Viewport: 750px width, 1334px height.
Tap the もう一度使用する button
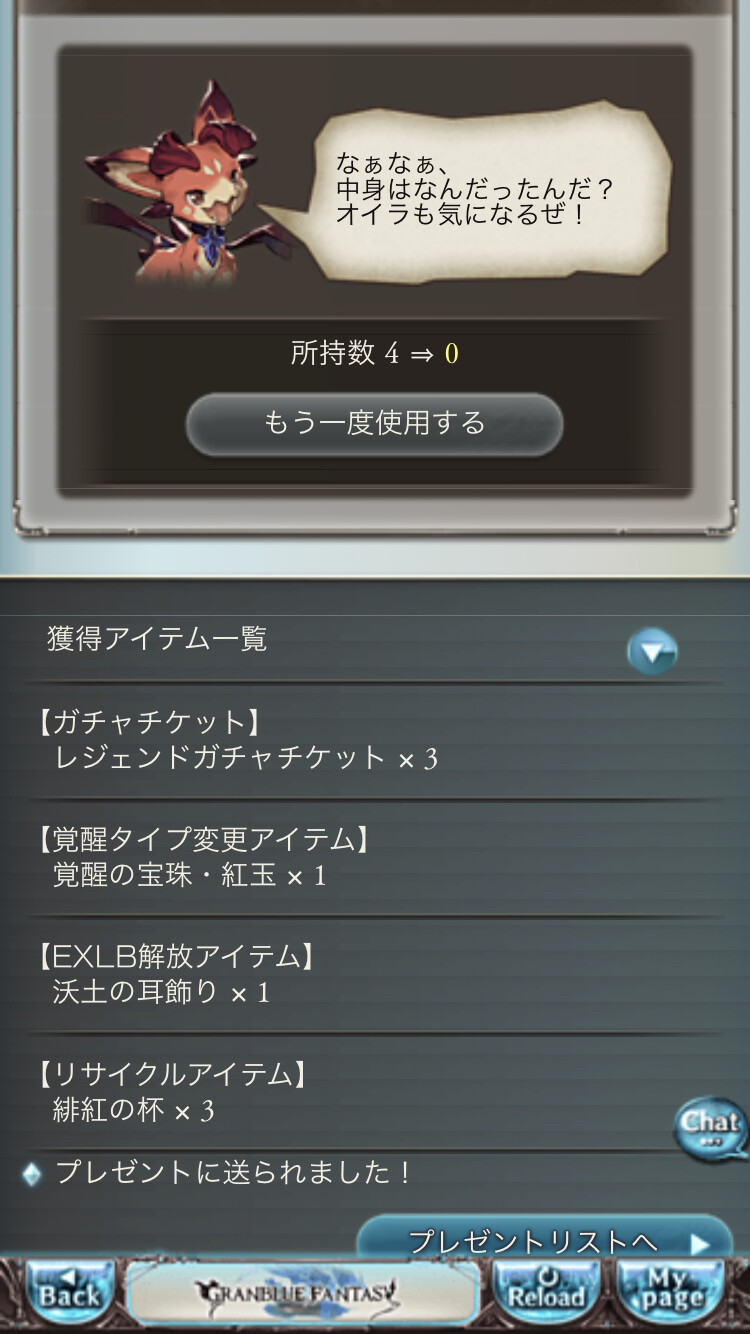click(x=374, y=424)
